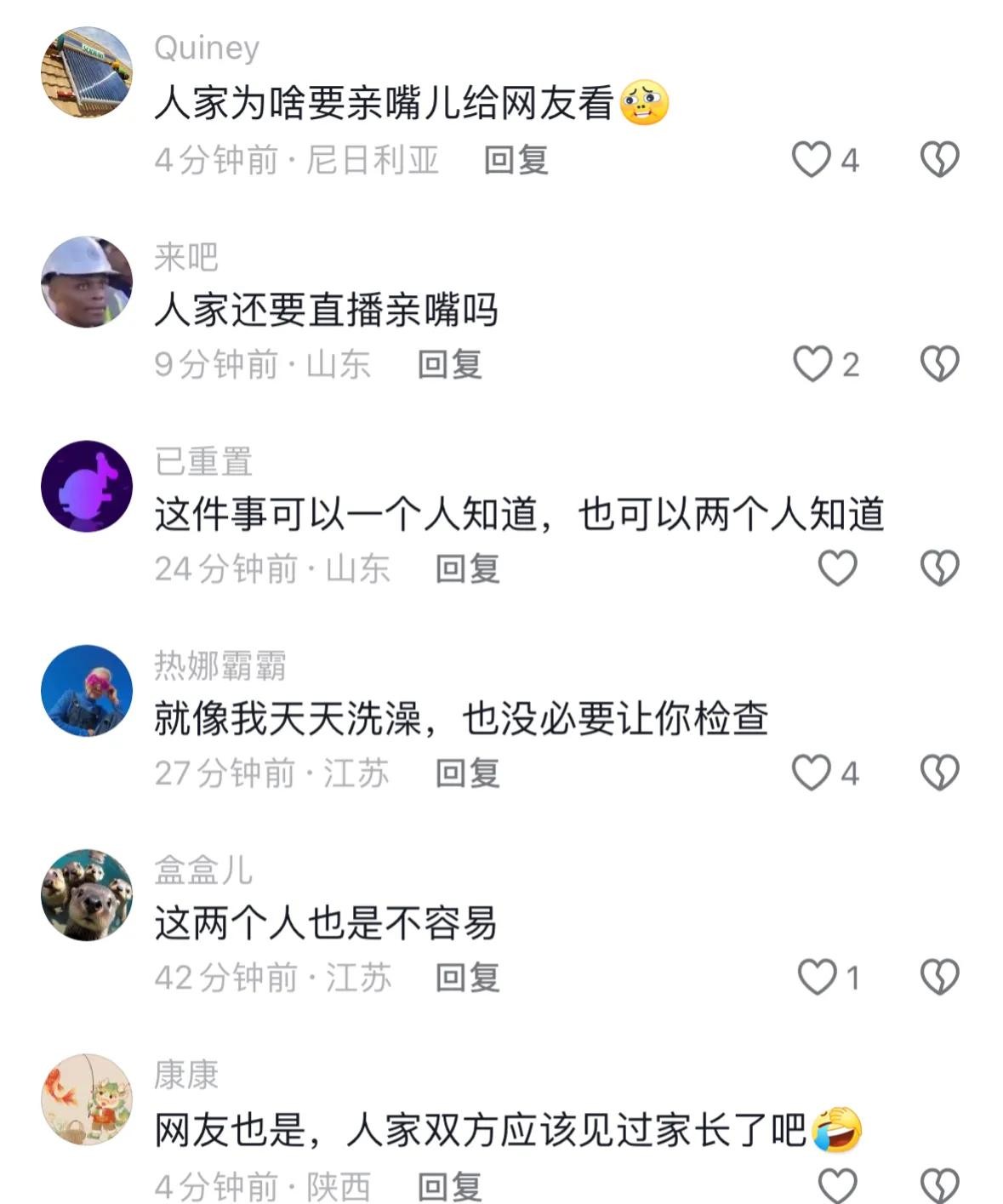View 热娜霸霸's profile via username
Viewport: 1003px width, 1204px height.
pyautogui.click(x=219, y=665)
